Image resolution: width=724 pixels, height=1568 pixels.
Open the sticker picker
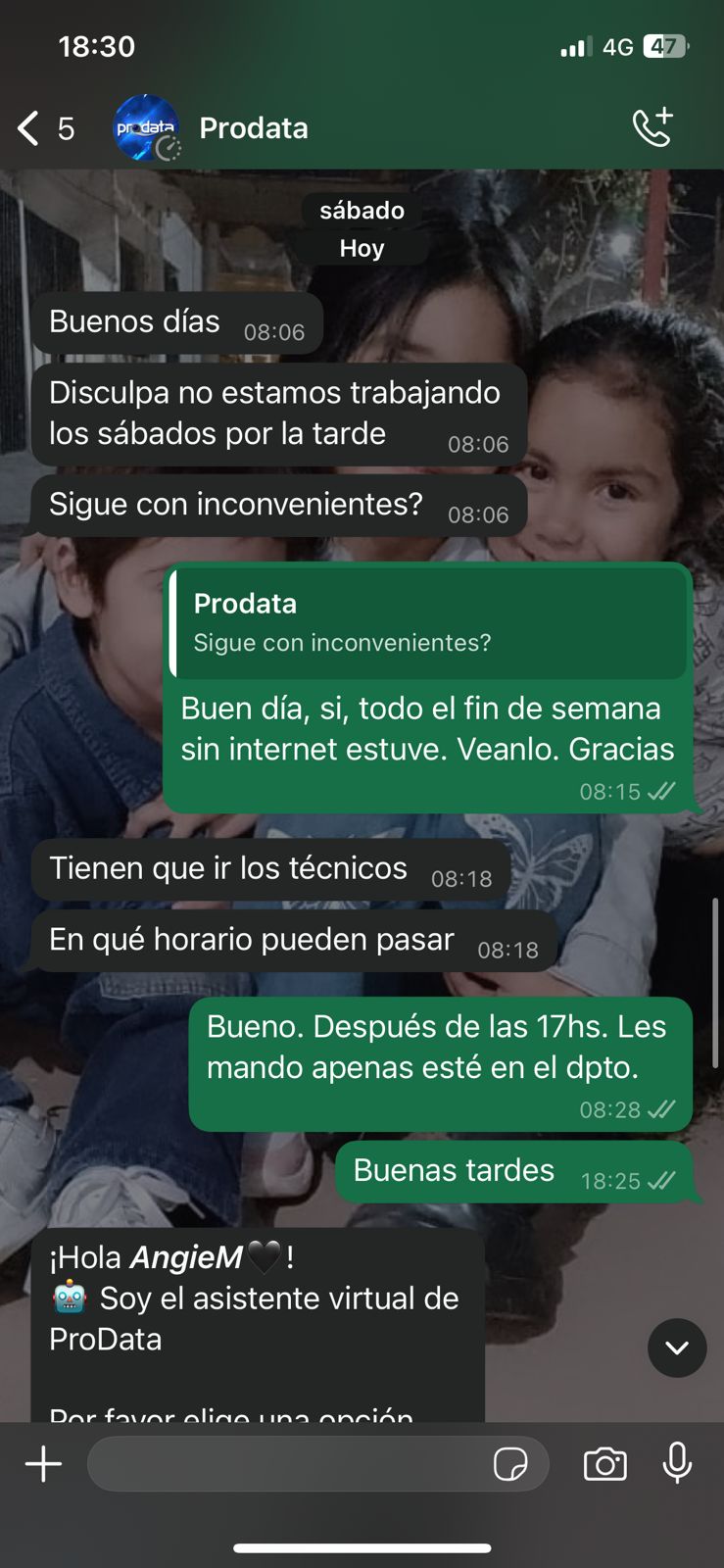[510, 1464]
